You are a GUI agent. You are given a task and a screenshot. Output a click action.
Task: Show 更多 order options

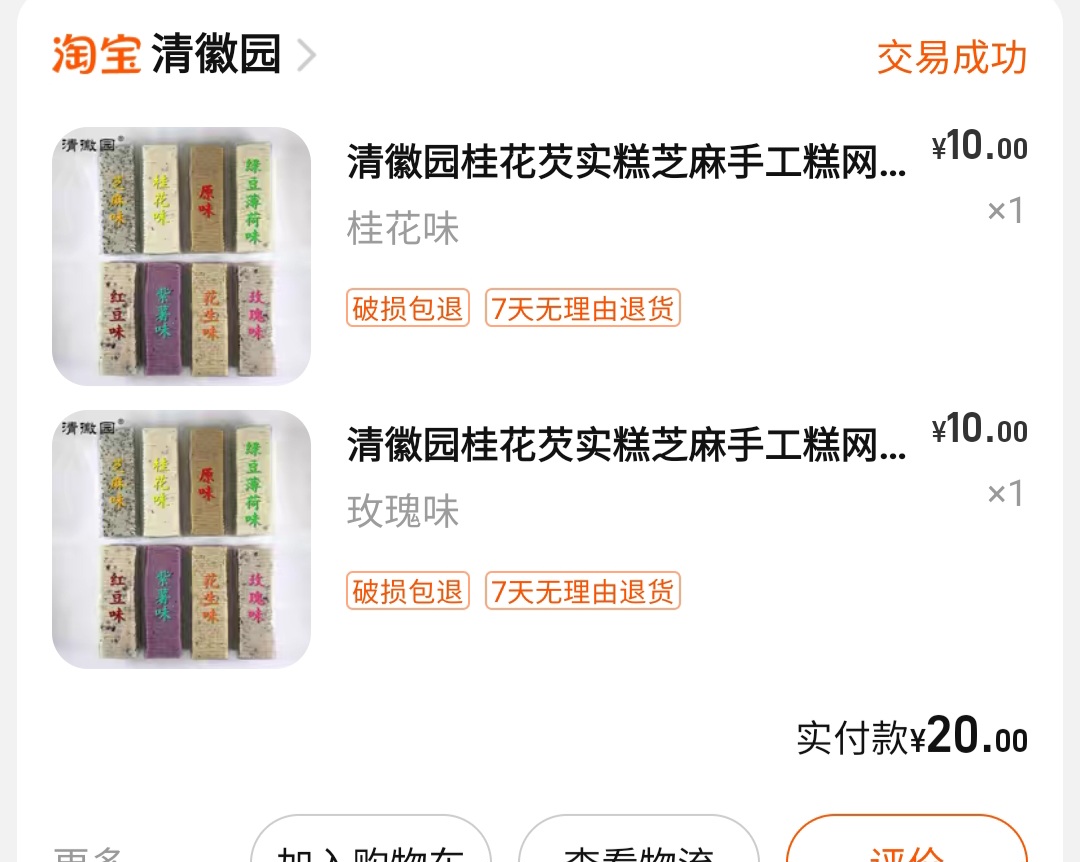tap(88, 852)
